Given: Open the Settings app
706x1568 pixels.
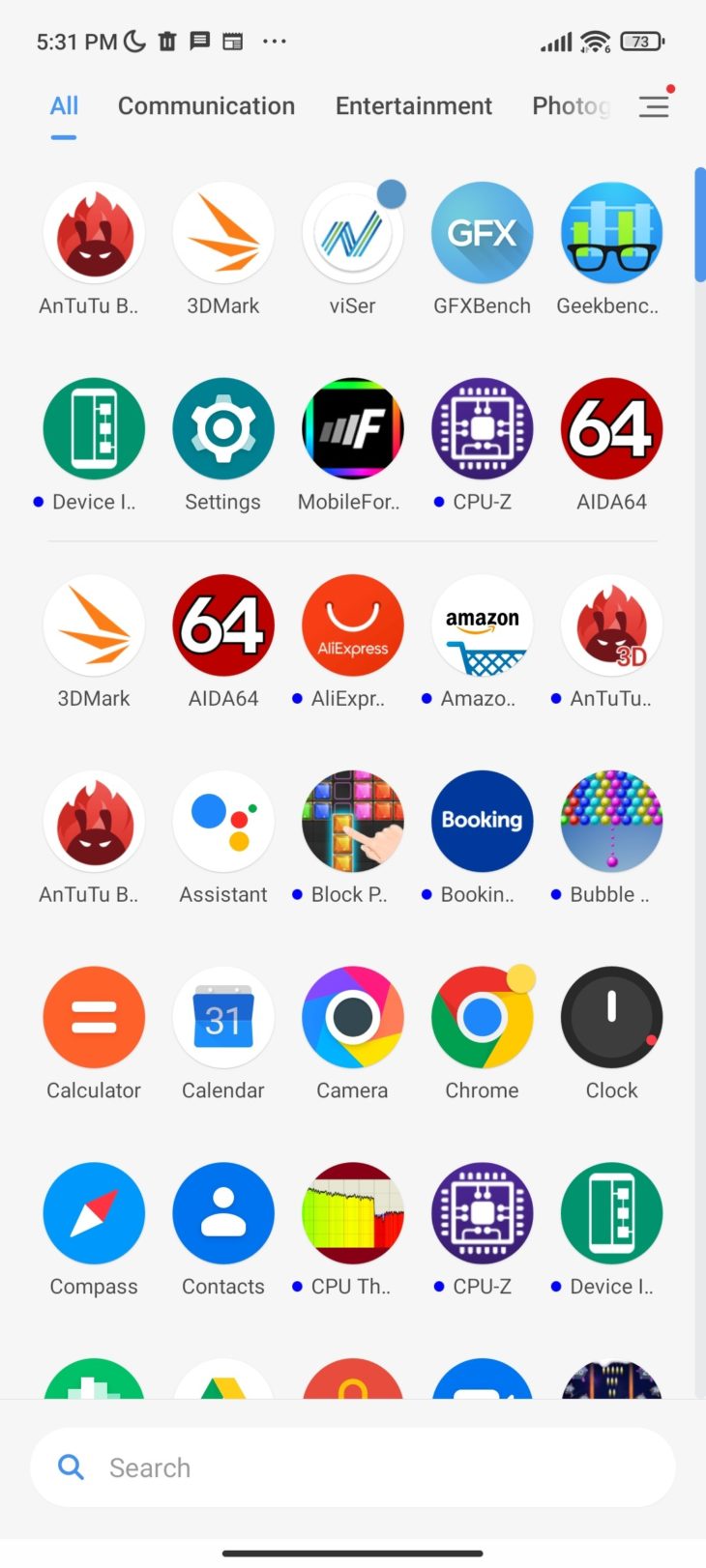Looking at the screenshot, I should pyautogui.click(x=222, y=429).
